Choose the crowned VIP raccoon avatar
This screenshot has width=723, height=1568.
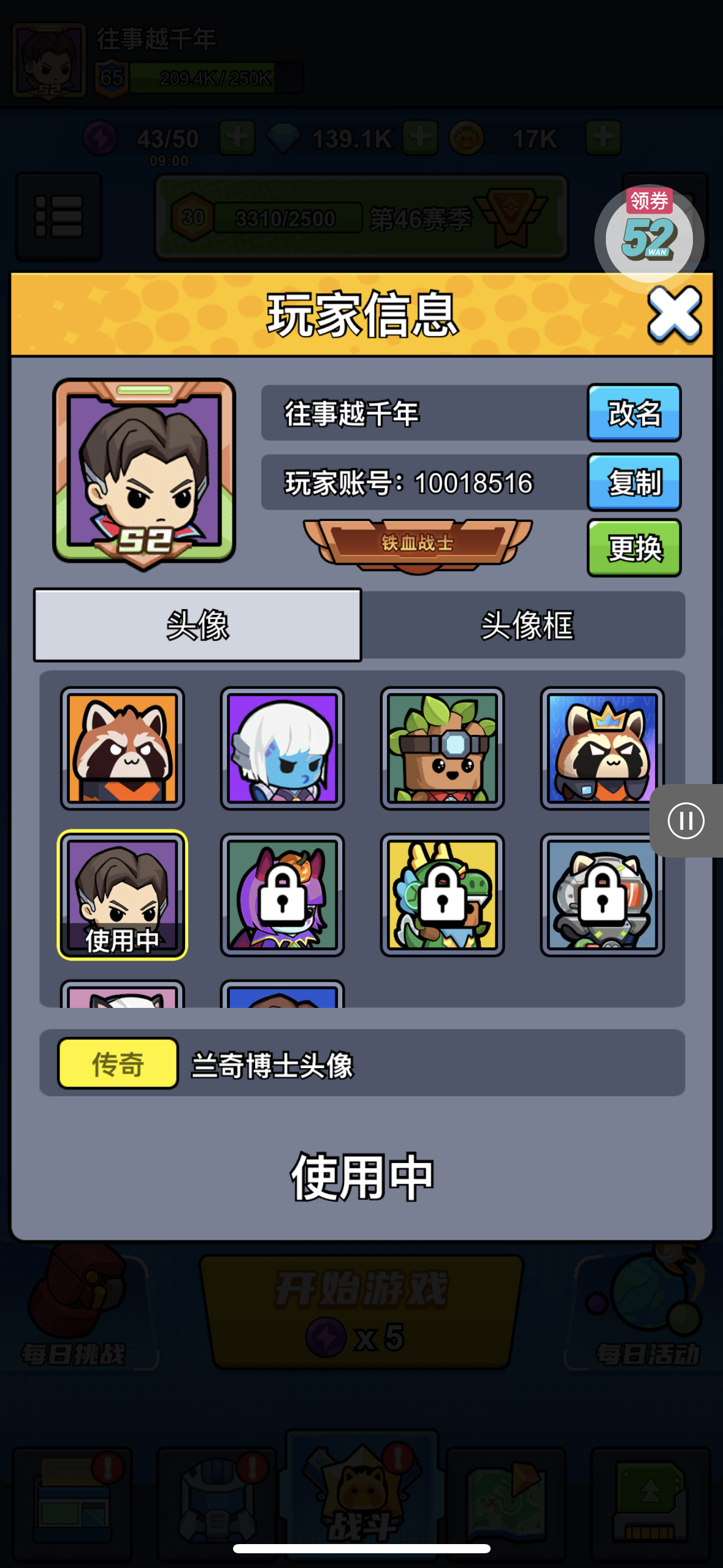[x=601, y=748]
